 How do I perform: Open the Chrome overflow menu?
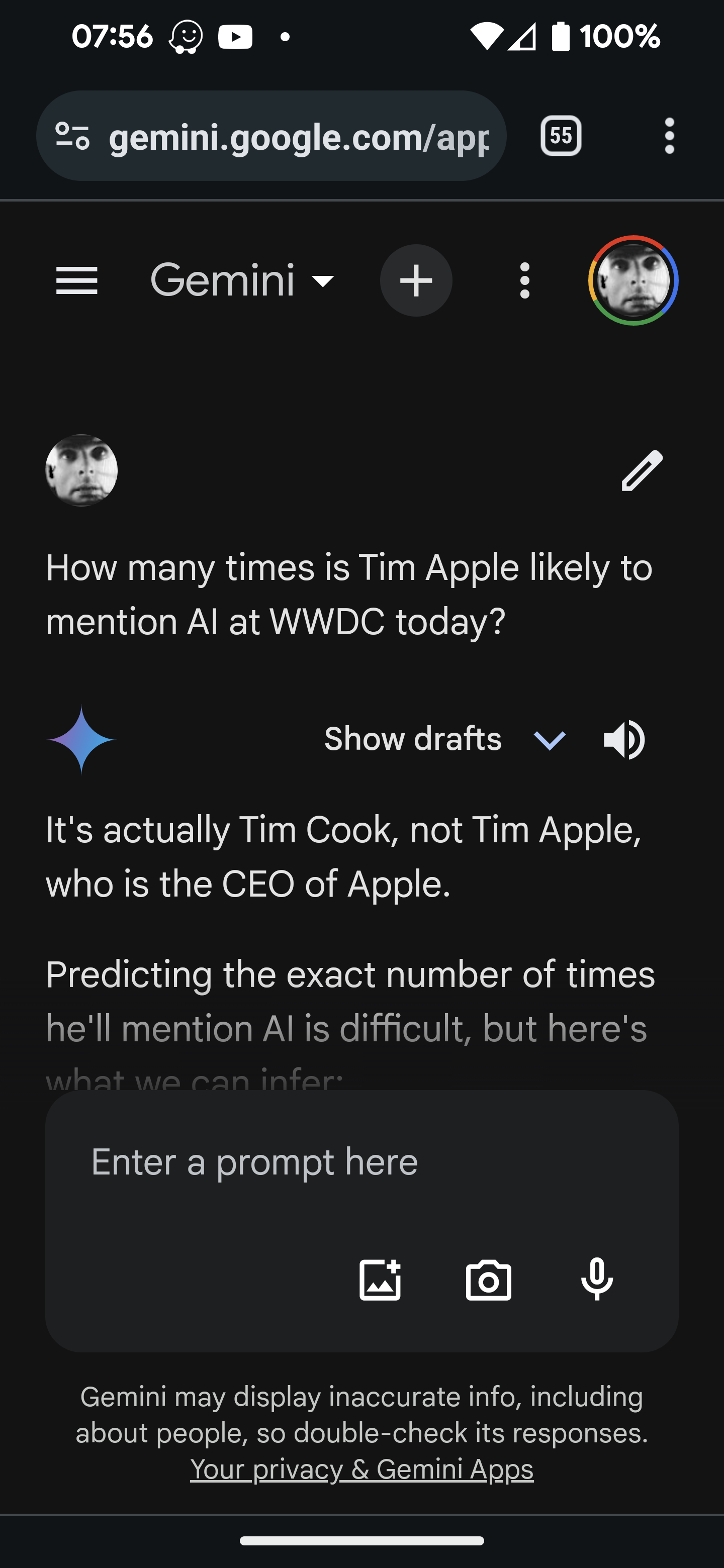[670, 136]
